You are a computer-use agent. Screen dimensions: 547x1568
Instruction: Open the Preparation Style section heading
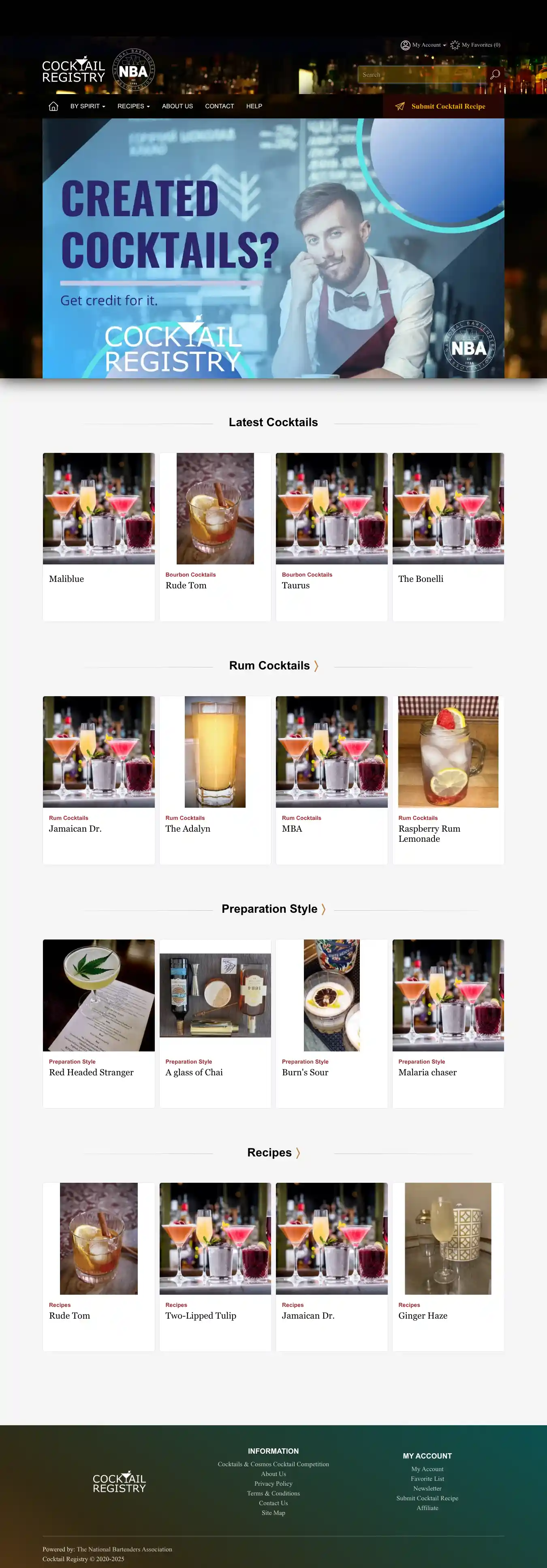269,909
